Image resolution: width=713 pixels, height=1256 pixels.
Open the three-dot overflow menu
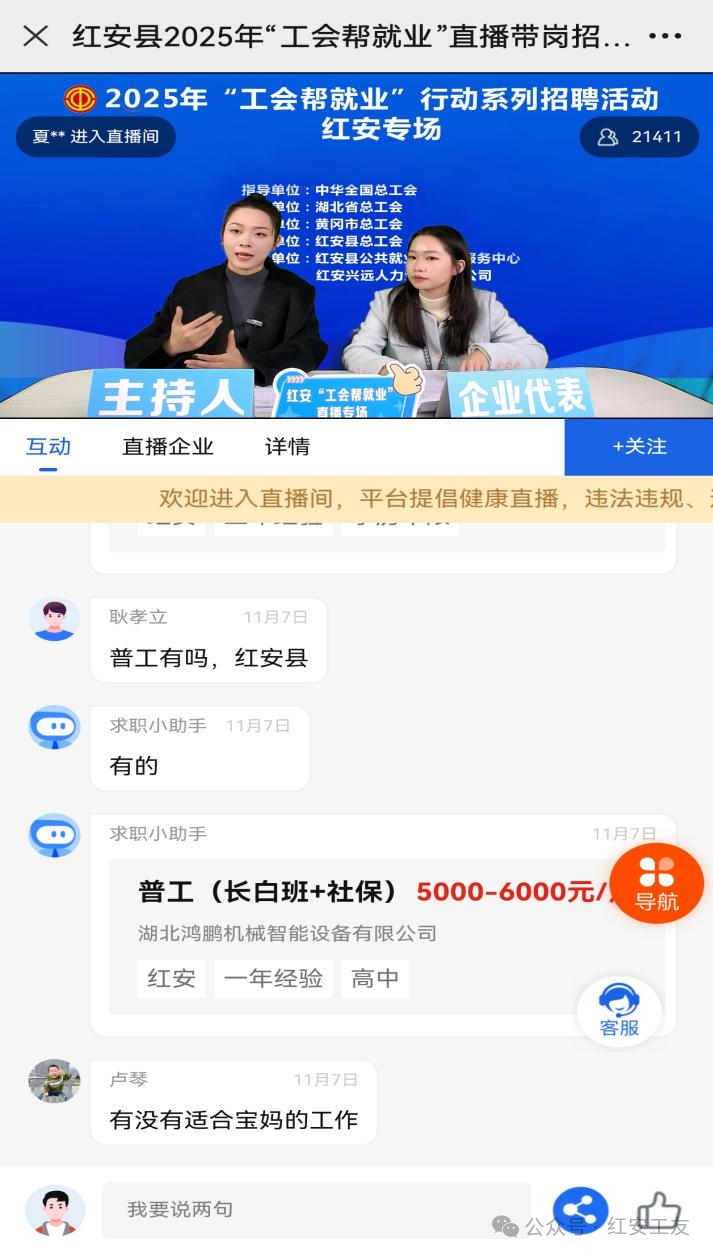coord(665,37)
